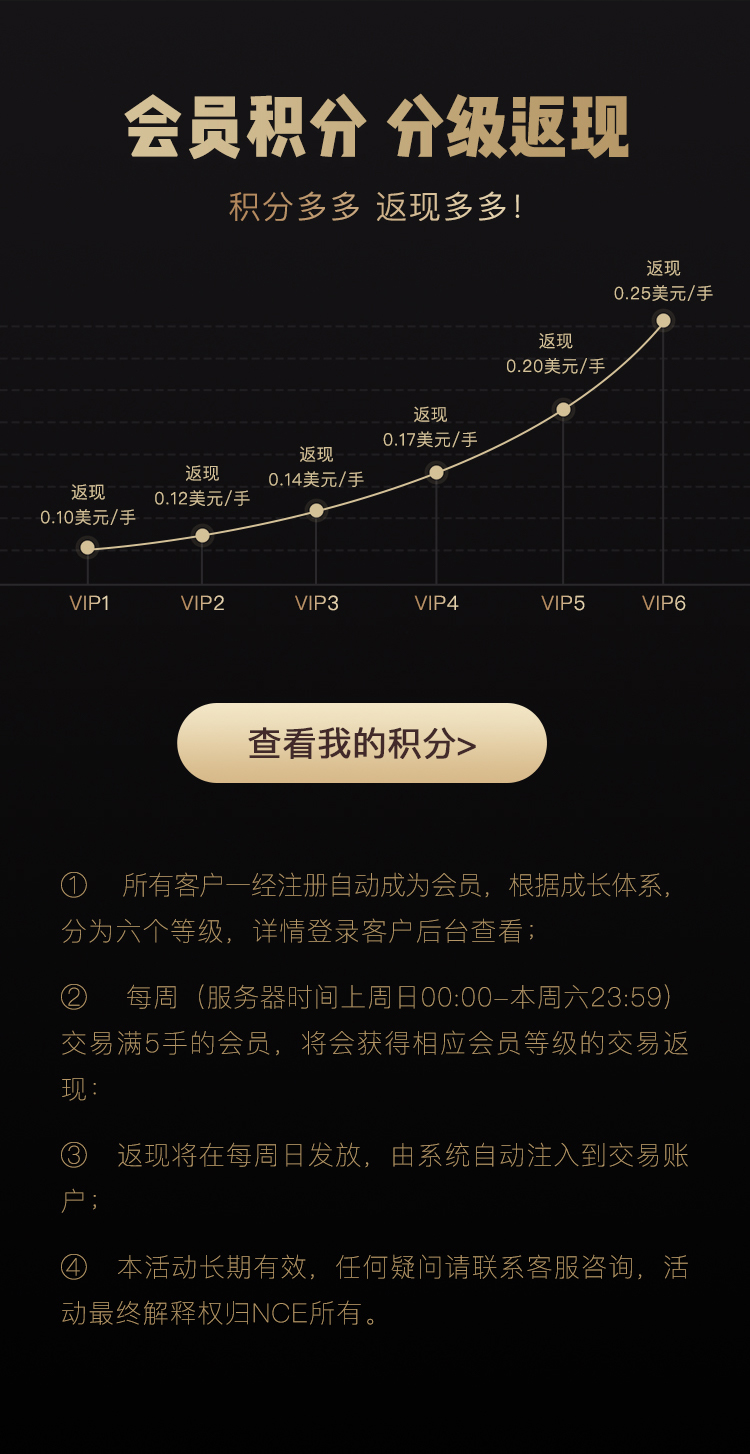Image resolution: width=750 pixels, height=1454 pixels.
Task: Click the VIP3 node on the cashback curve
Action: coord(316,512)
